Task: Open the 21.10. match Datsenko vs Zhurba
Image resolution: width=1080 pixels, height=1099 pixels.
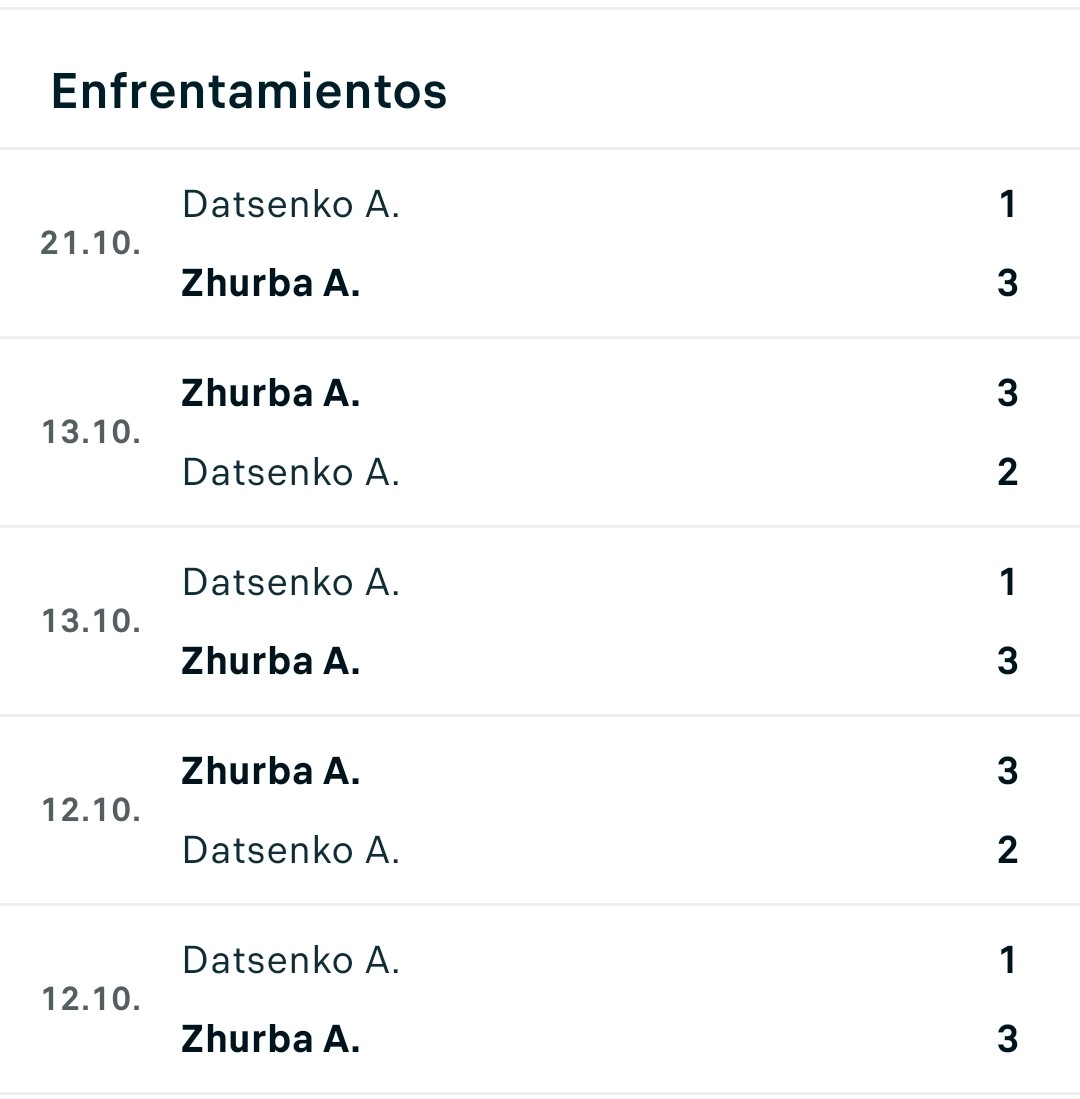Action: [x=540, y=243]
